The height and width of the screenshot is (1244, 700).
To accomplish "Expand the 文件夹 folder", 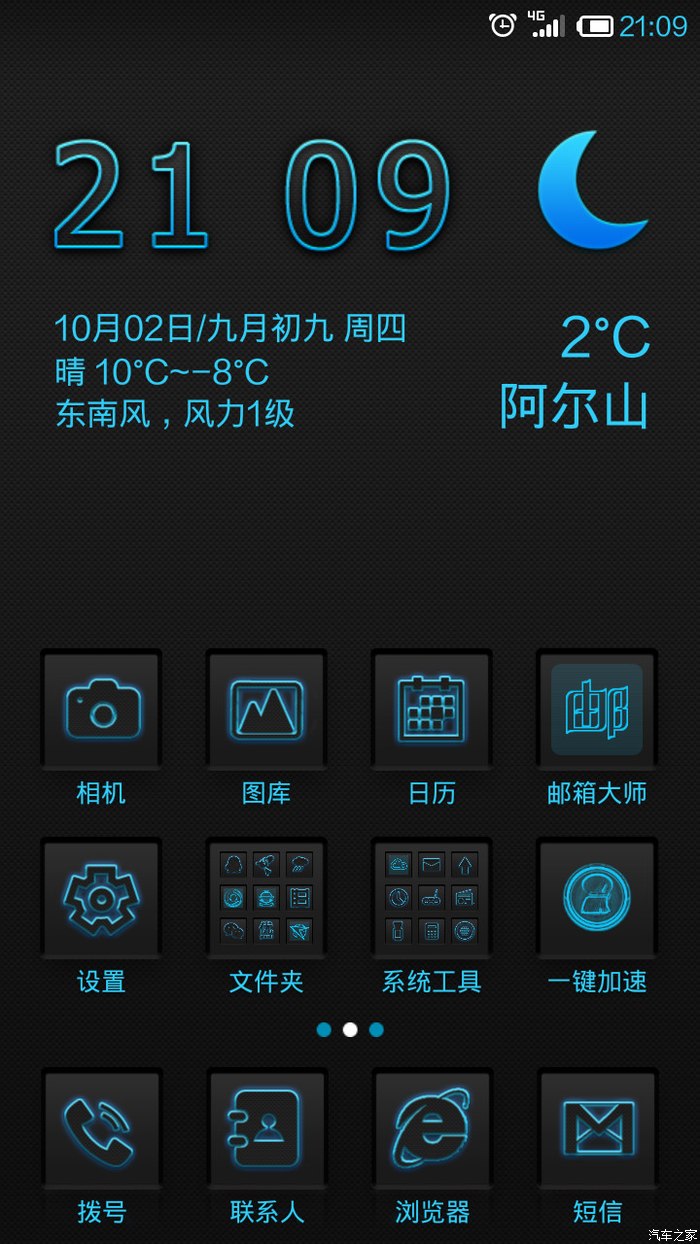I will coord(266,897).
